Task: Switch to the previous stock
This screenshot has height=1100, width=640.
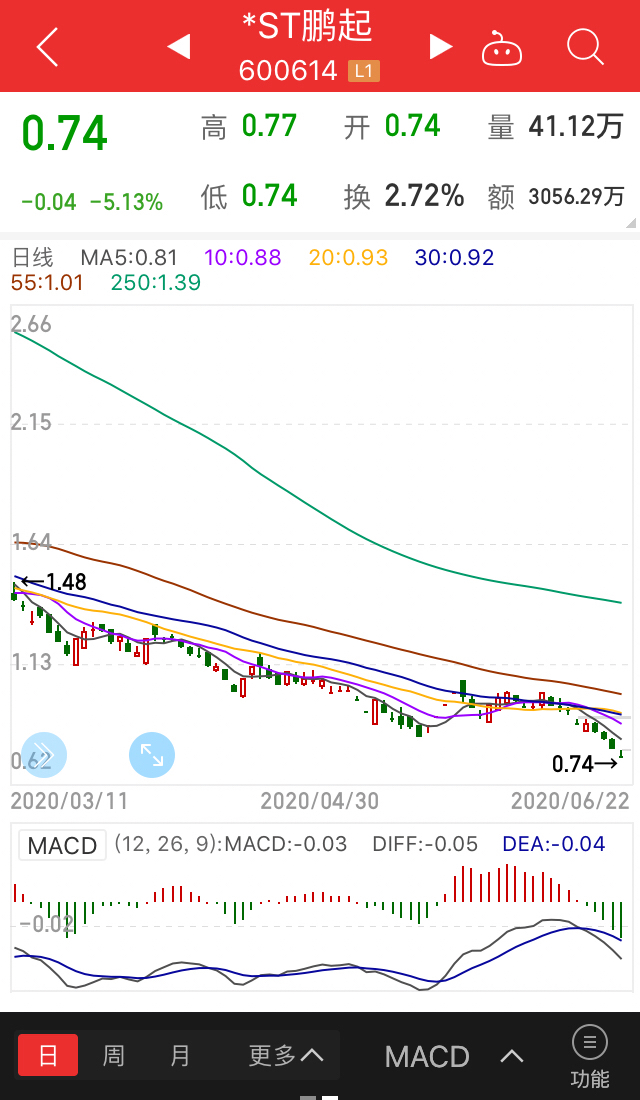Action: coord(179,46)
